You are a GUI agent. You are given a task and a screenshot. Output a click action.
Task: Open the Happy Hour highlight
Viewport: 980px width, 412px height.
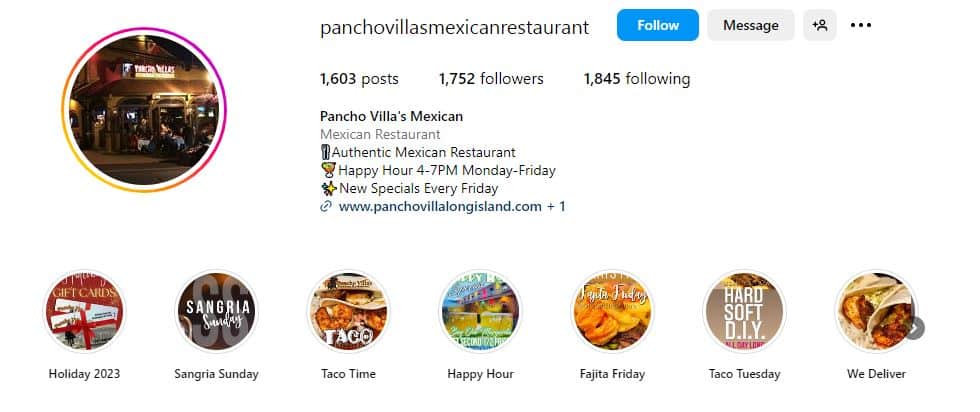point(480,311)
